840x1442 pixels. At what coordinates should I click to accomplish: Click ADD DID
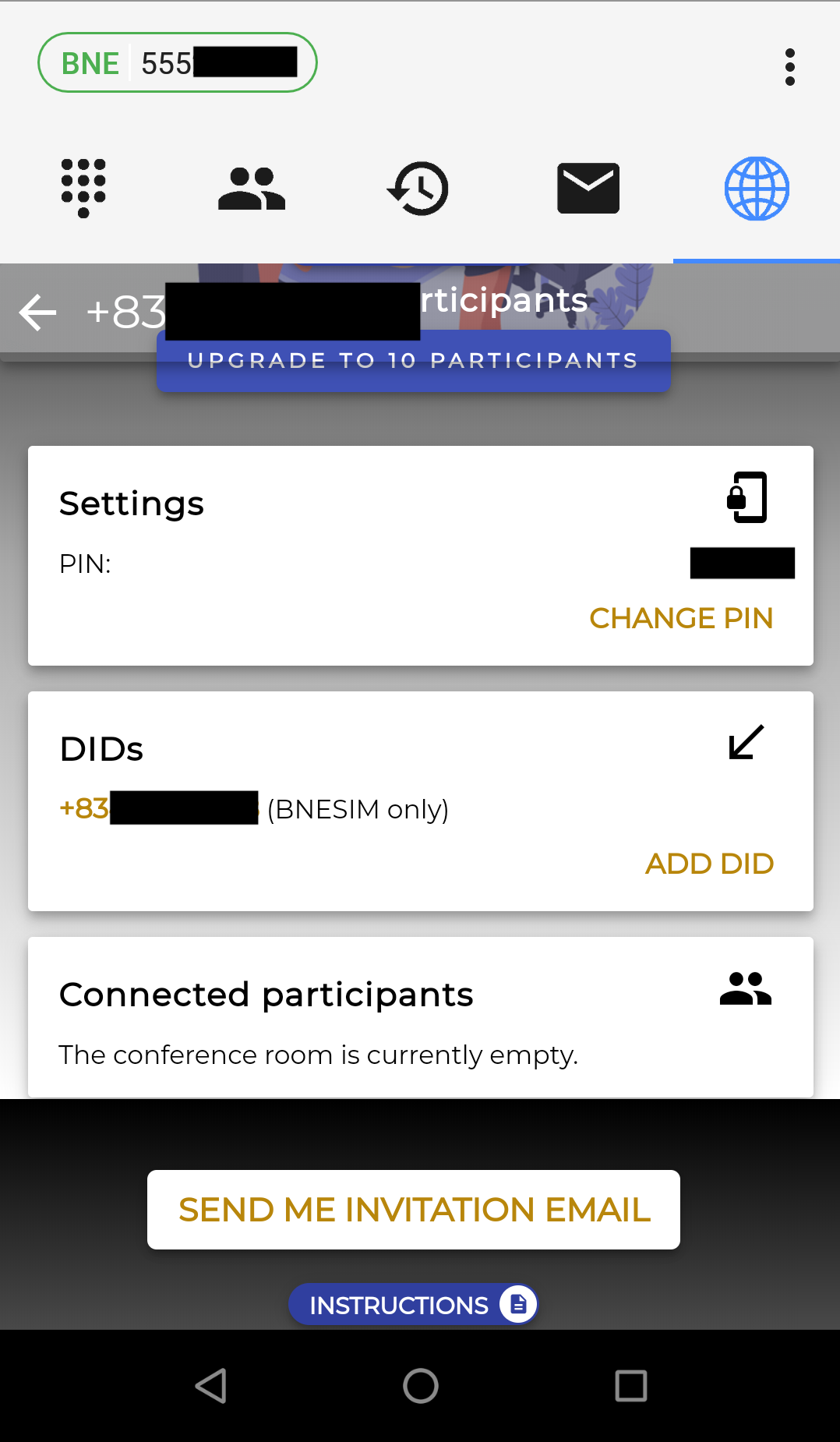pos(708,864)
